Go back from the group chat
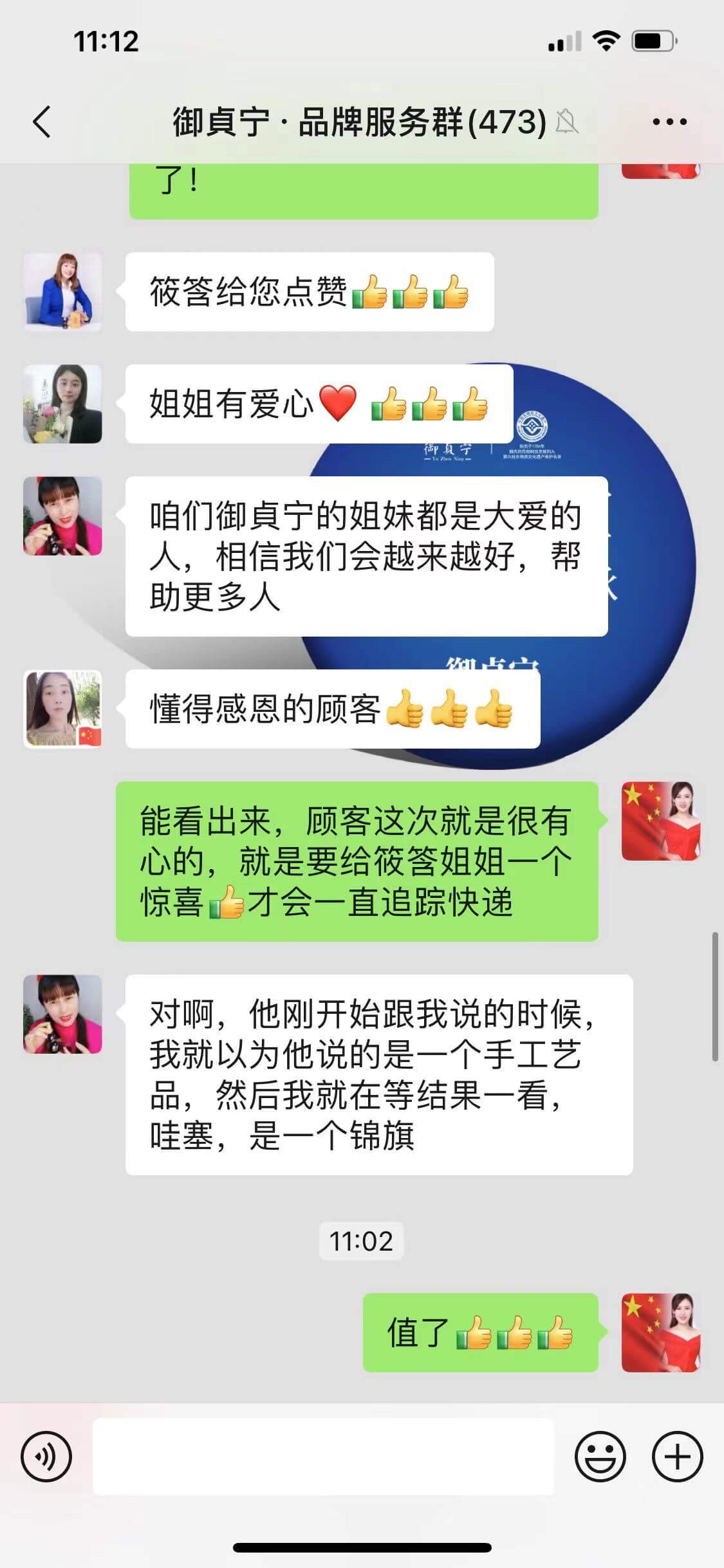724x1568 pixels. 42,122
